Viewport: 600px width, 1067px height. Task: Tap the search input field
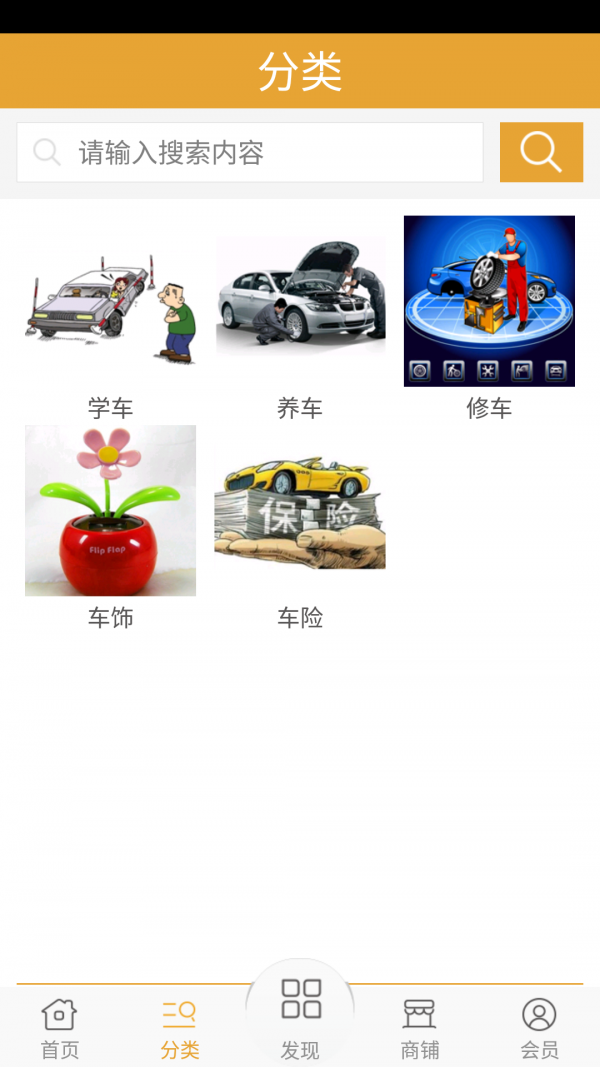point(250,152)
